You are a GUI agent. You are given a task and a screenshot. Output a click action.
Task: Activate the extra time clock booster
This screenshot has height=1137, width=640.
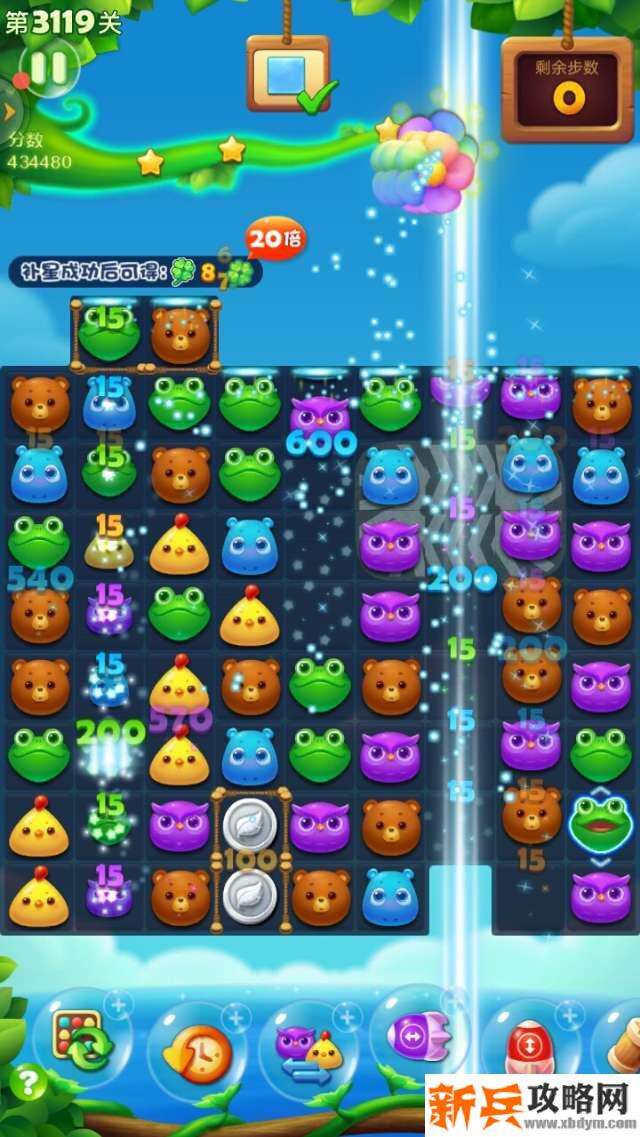[x=195, y=1050]
